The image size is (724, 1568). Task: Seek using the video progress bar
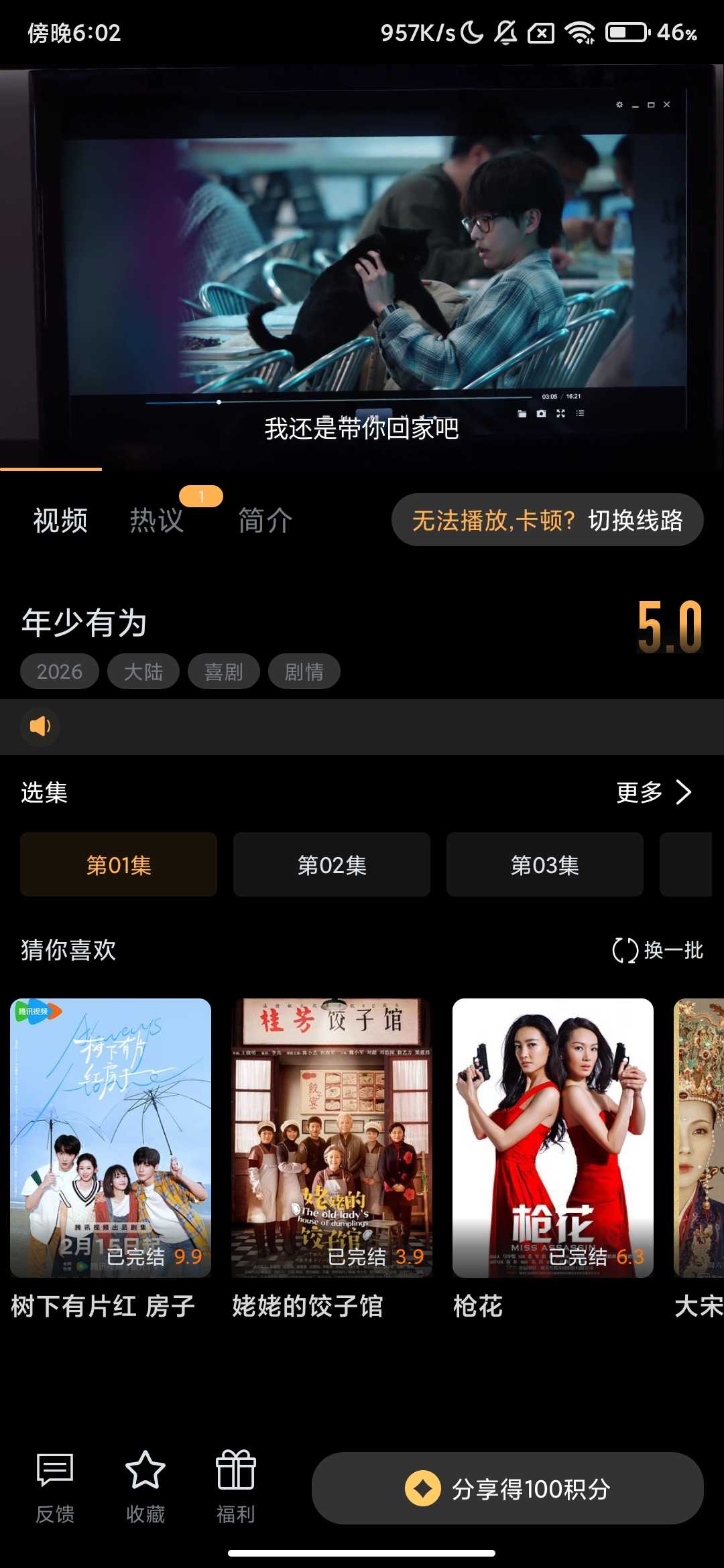[335, 401]
